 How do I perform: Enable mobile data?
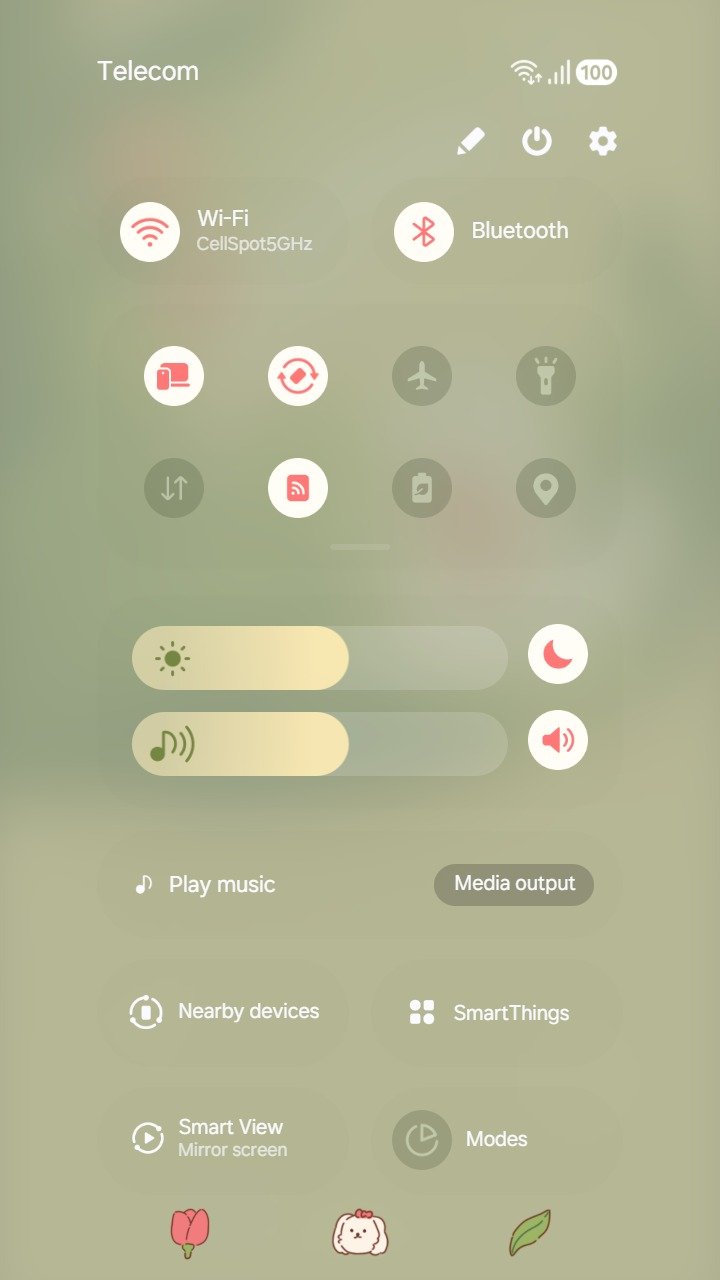[x=174, y=488]
